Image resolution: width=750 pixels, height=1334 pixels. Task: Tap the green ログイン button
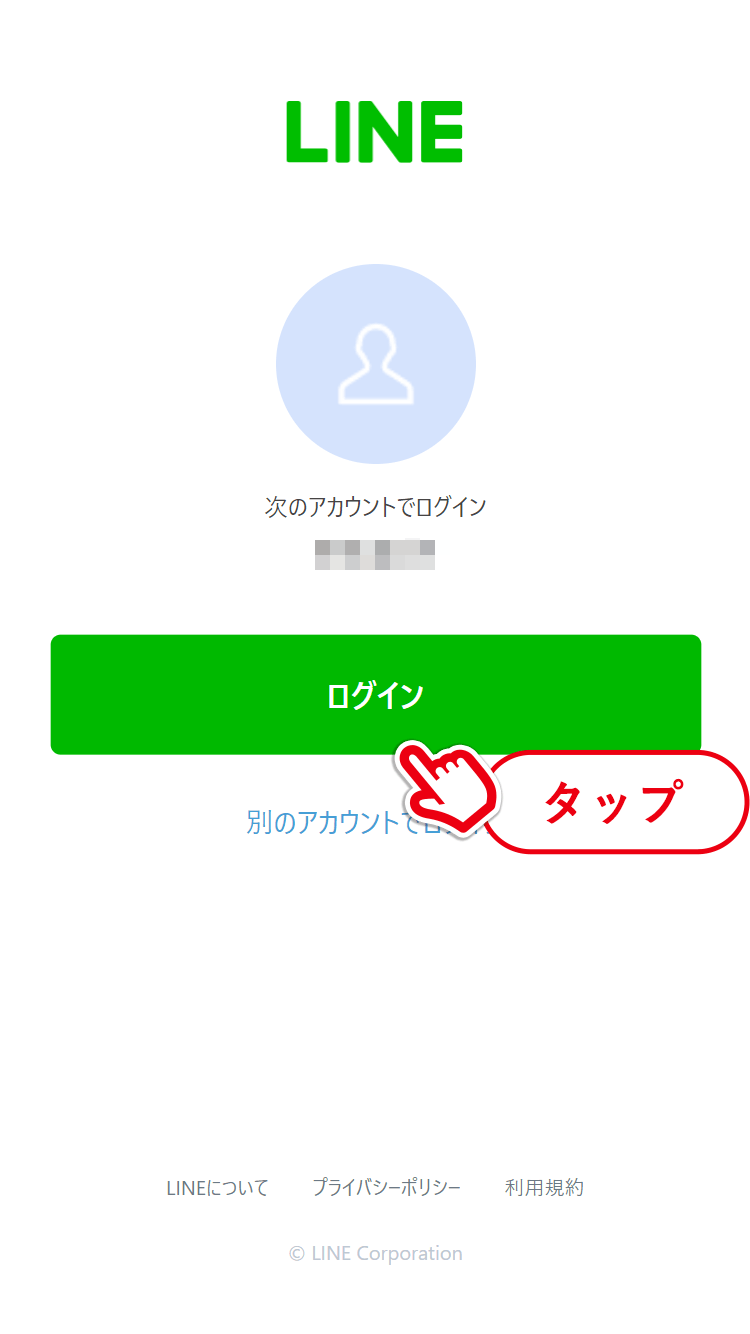click(x=375, y=694)
